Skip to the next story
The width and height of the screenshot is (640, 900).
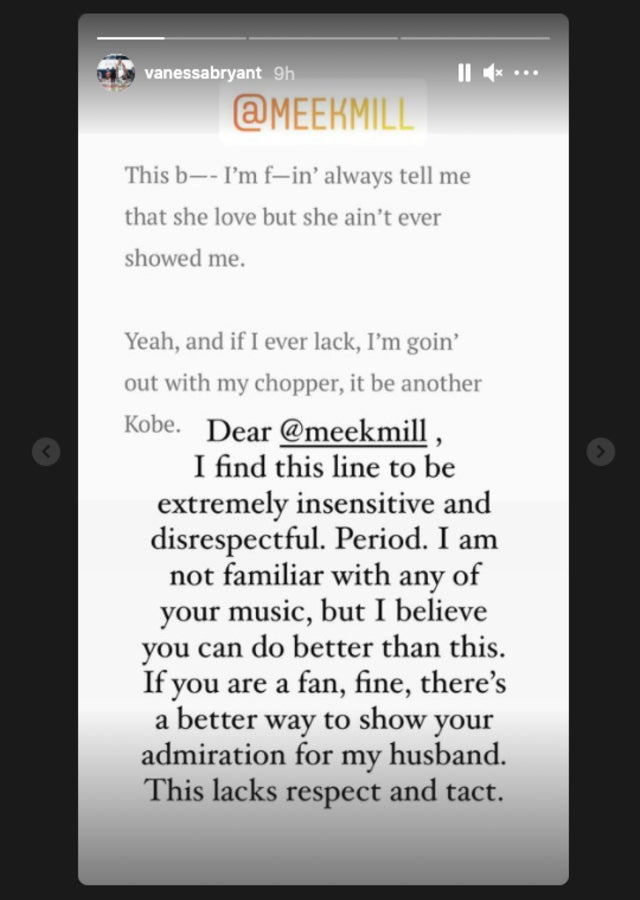click(x=600, y=452)
